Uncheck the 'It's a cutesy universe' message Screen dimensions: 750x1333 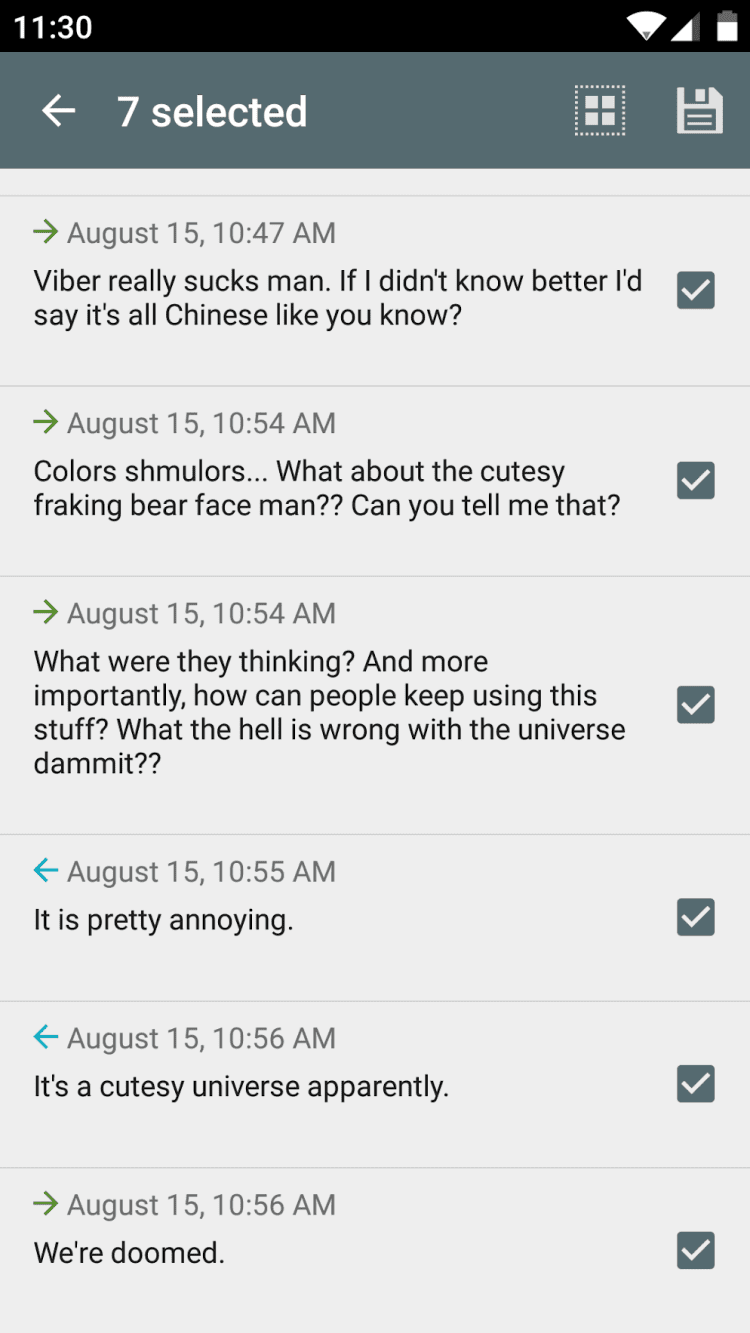point(696,1084)
